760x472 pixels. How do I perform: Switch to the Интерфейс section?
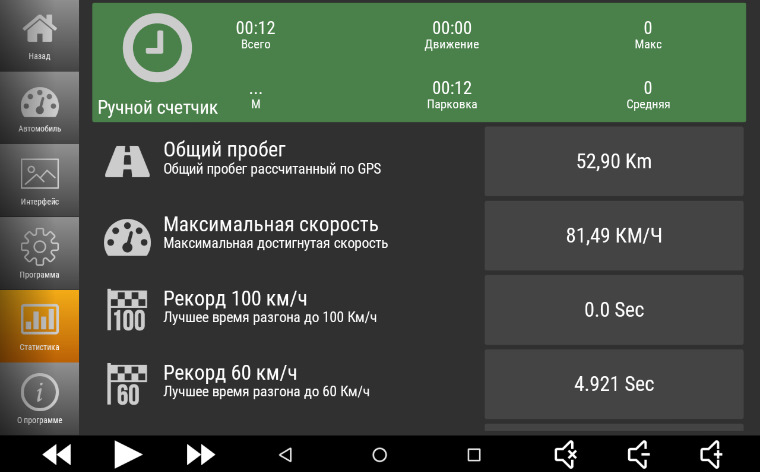(39, 180)
